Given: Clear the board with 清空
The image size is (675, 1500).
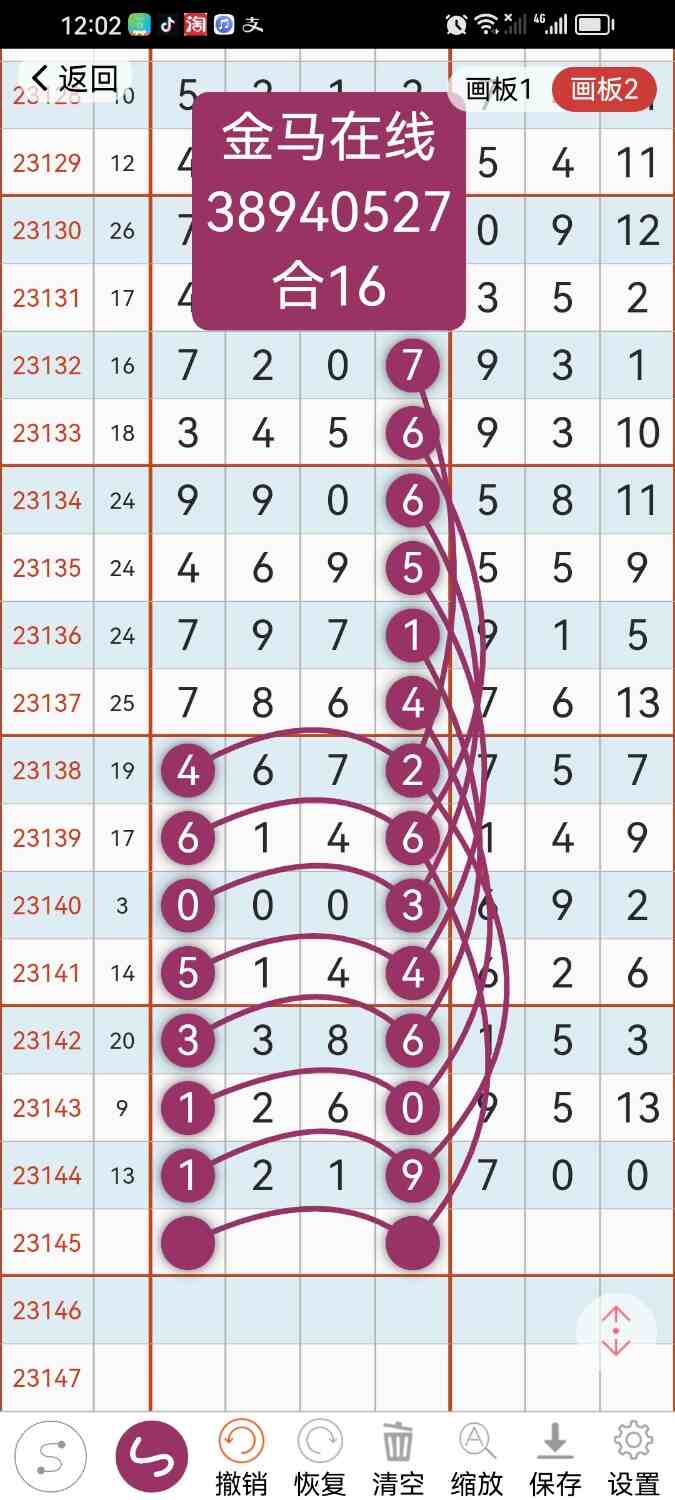Looking at the screenshot, I should click(x=397, y=1458).
